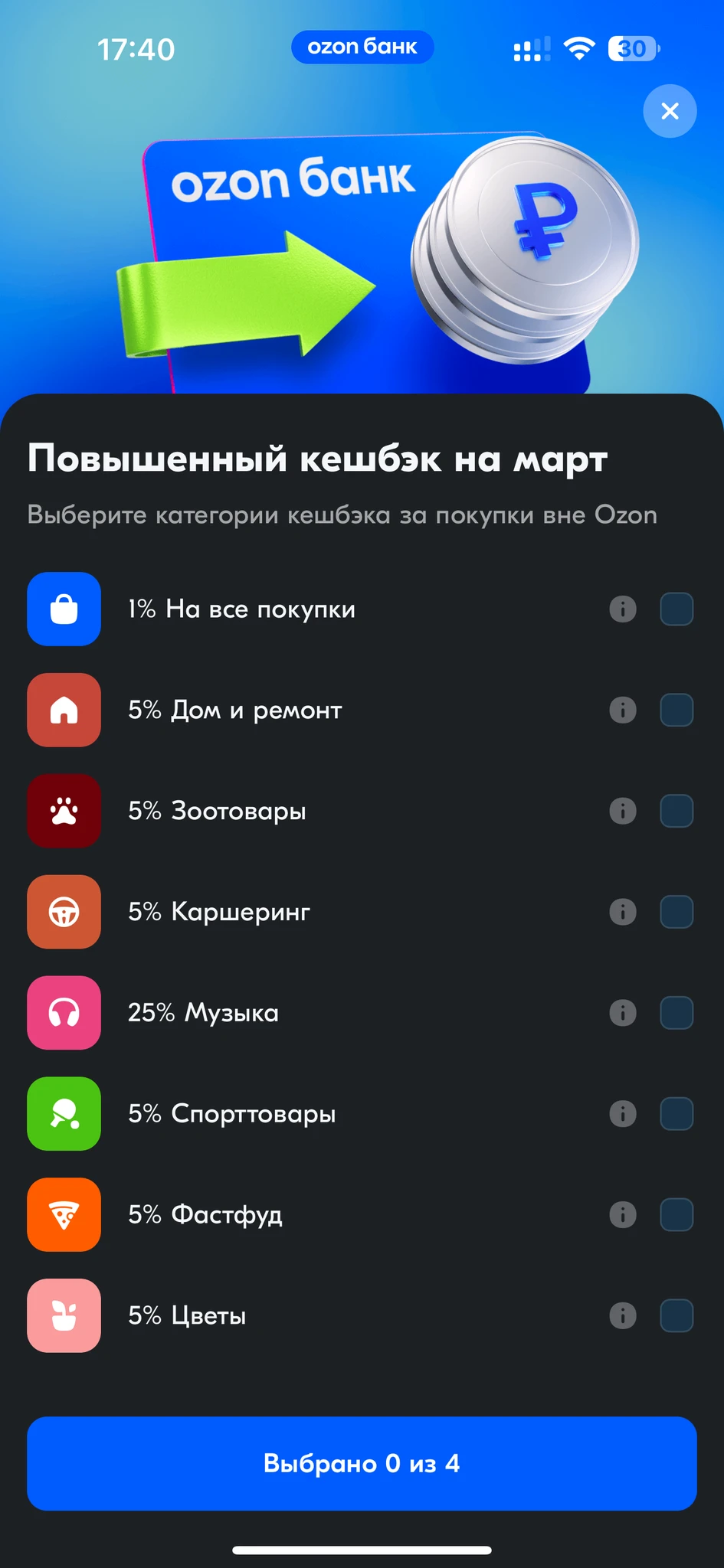Check the '5% Цветы' checkbox
This screenshot has height=1568, width=724.
pos(676,1316)
